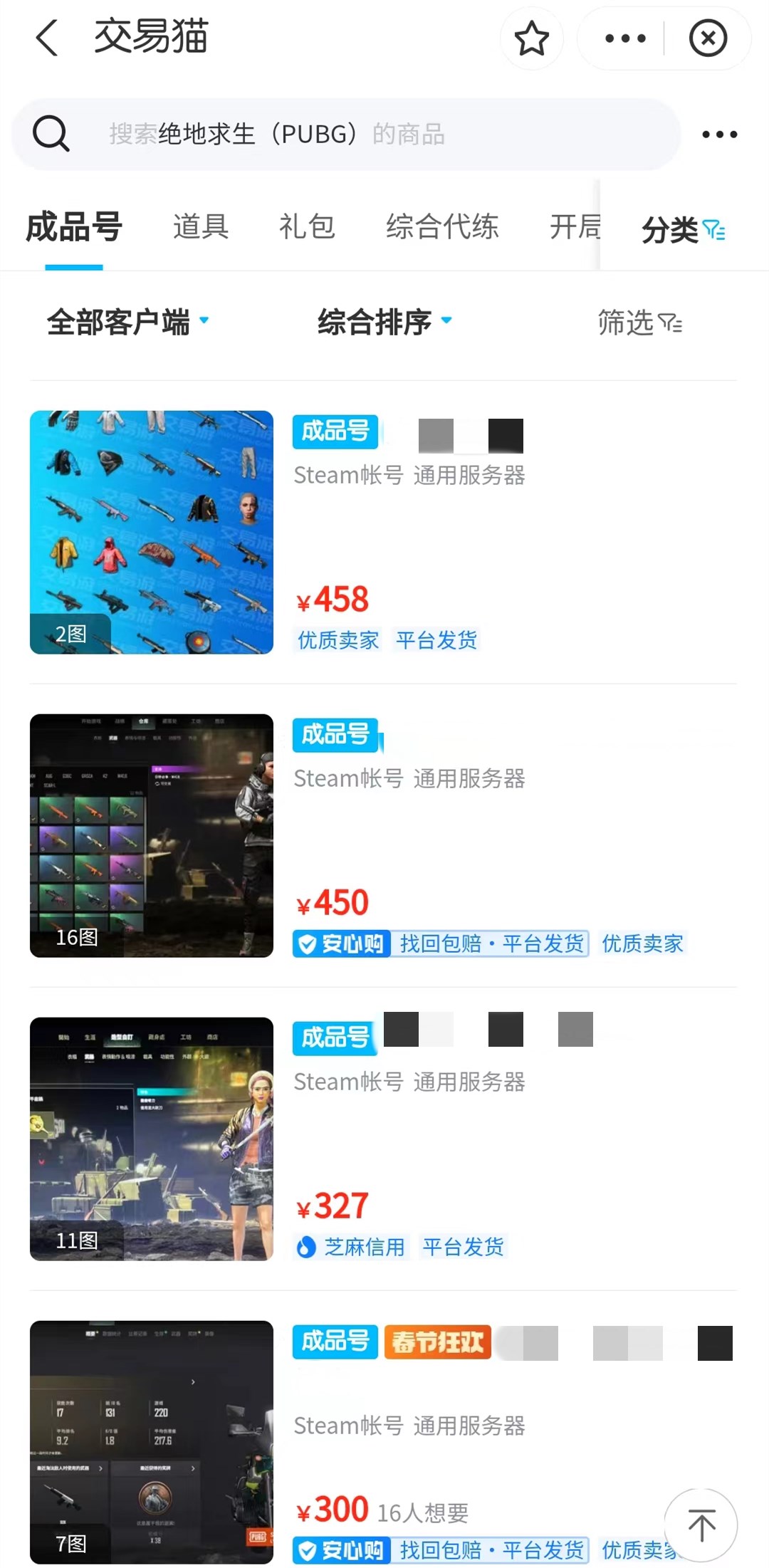Jump back to top with arrow button
Screen dimensions: 769x1568
coord(701,1525)
